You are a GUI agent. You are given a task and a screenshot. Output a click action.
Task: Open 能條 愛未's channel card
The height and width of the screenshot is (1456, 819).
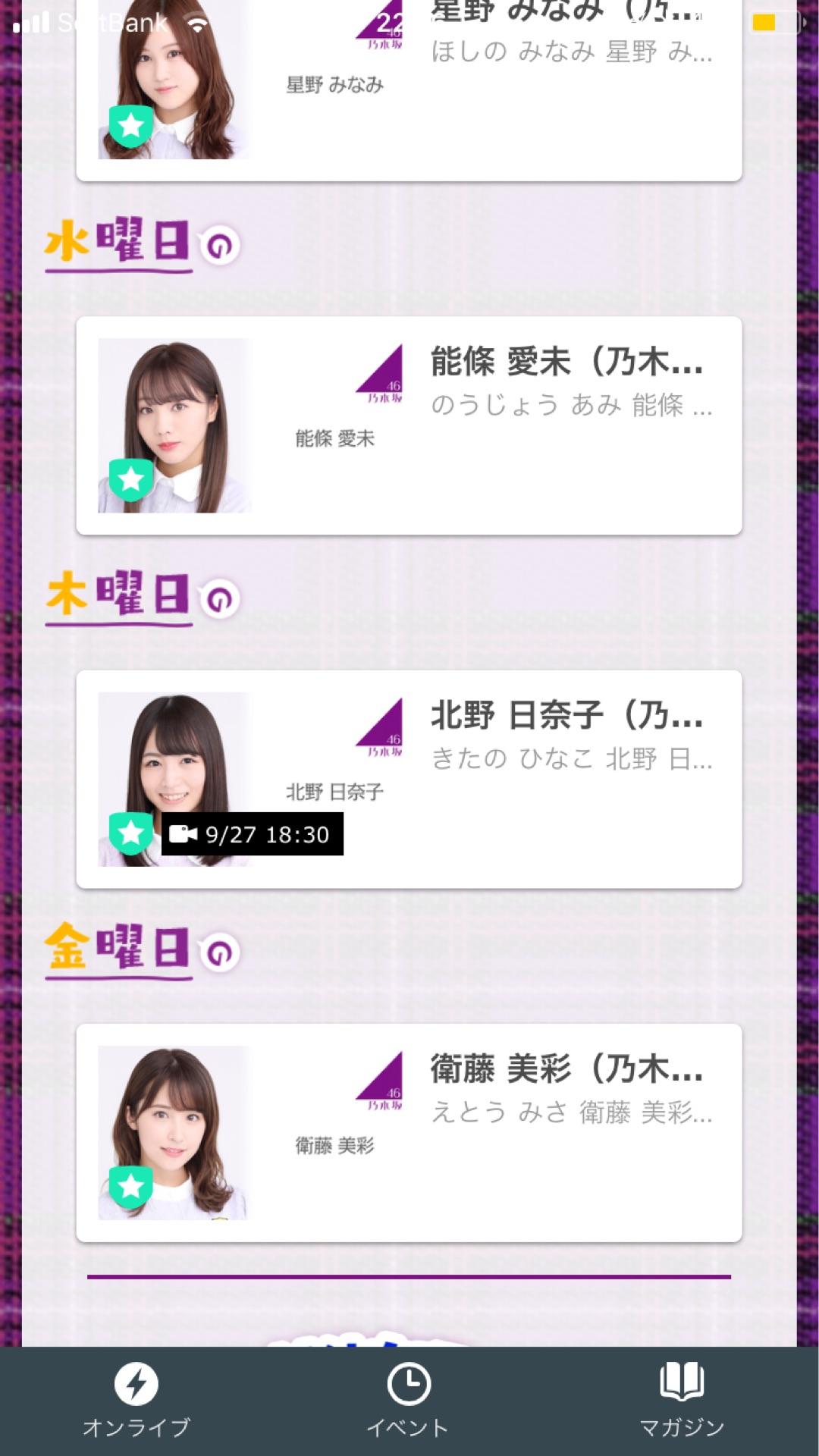click(x=409, y=425)
